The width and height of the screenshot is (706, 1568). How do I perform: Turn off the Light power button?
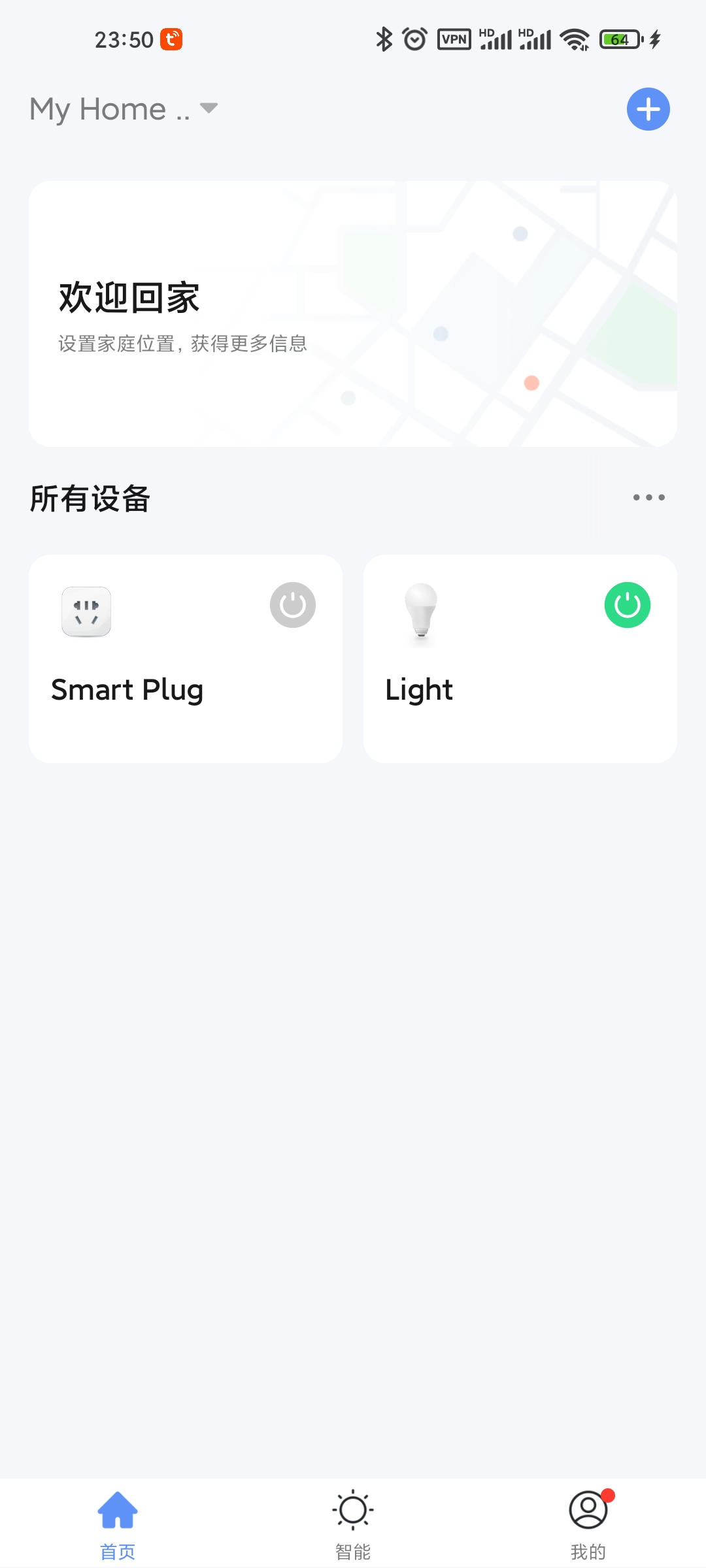click(628, 605)
